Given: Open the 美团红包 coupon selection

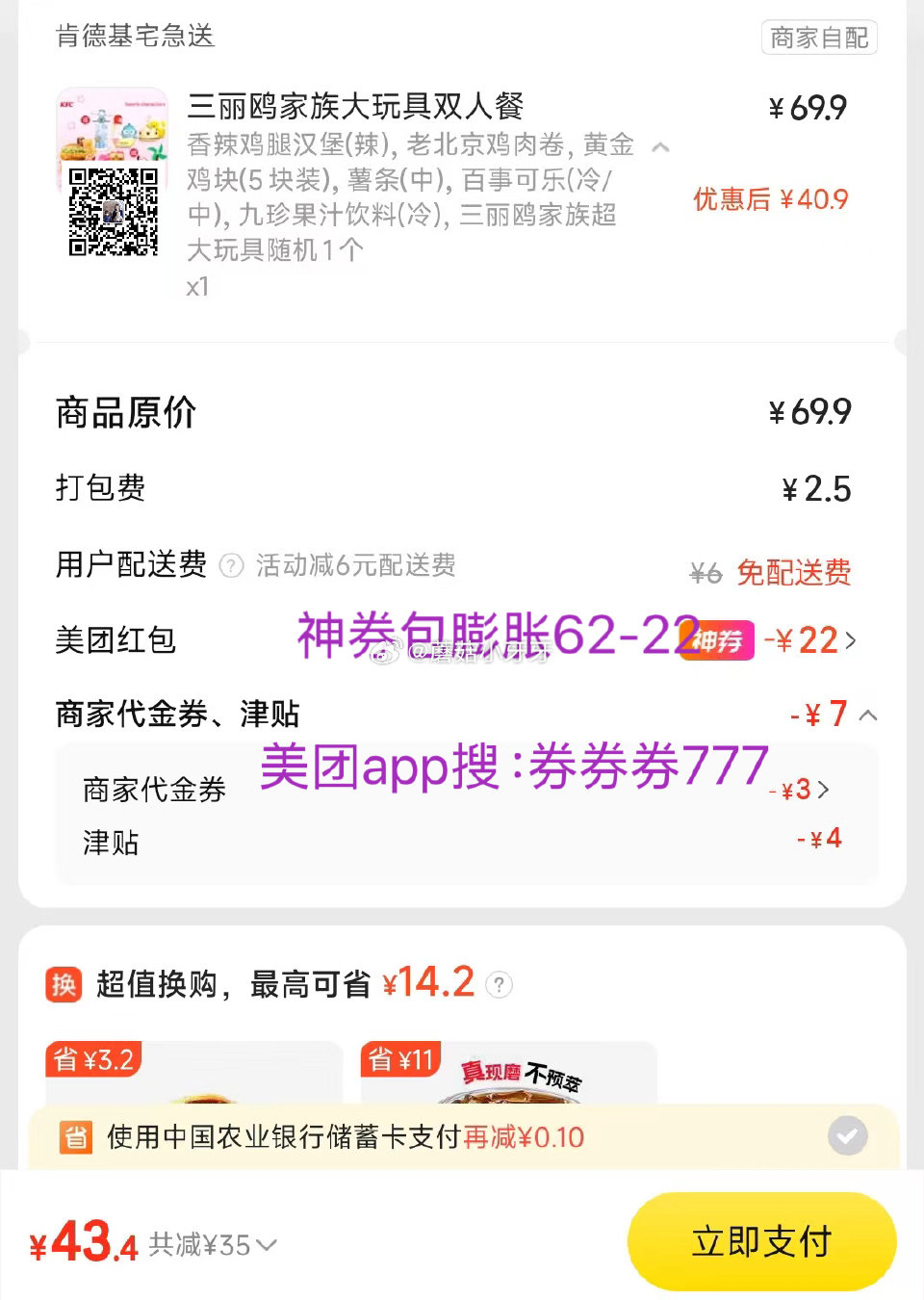Looking at the screenshot, I should click(x=852, y=639).
